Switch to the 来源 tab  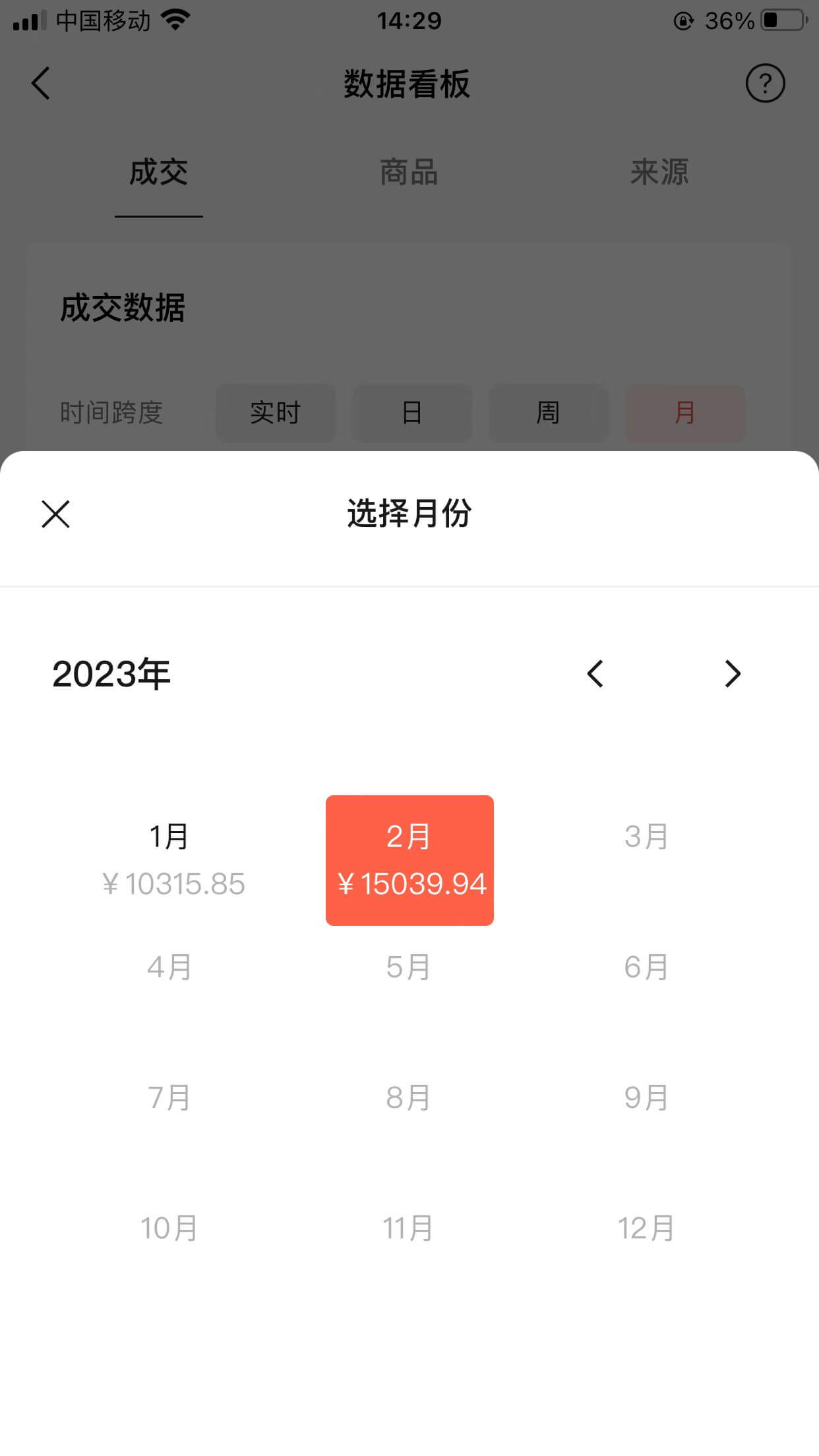click(660, 173)
